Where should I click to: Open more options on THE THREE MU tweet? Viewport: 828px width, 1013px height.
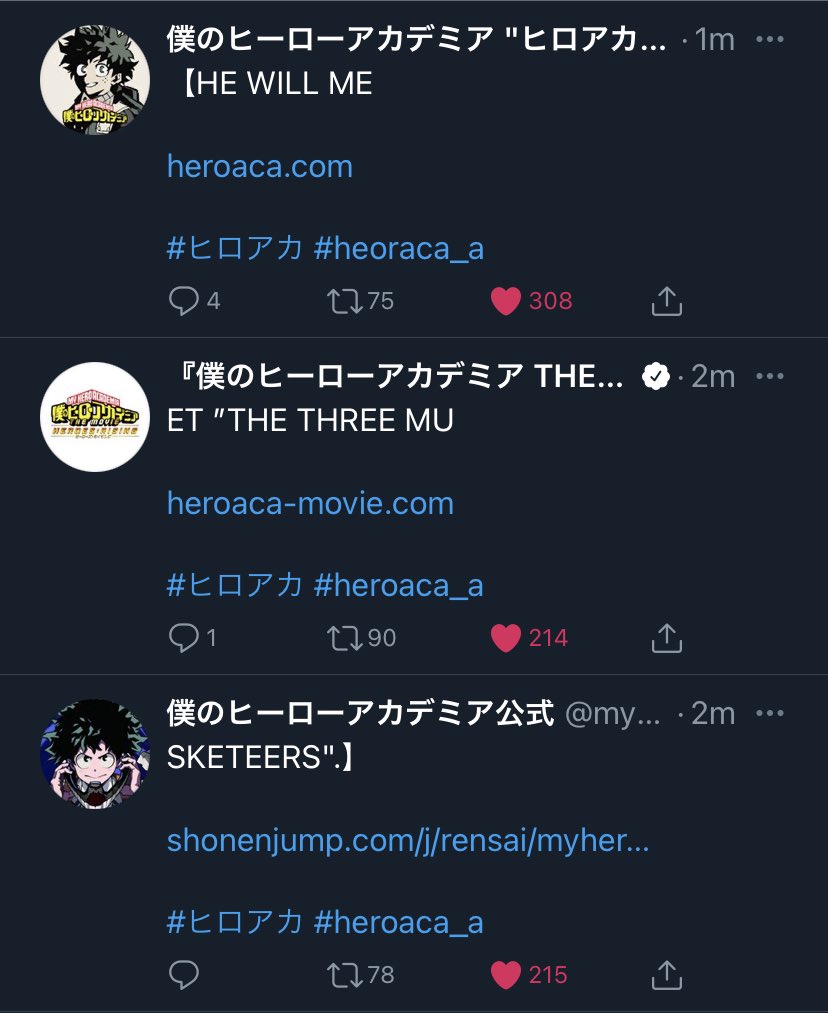click(x=769, y=376)
